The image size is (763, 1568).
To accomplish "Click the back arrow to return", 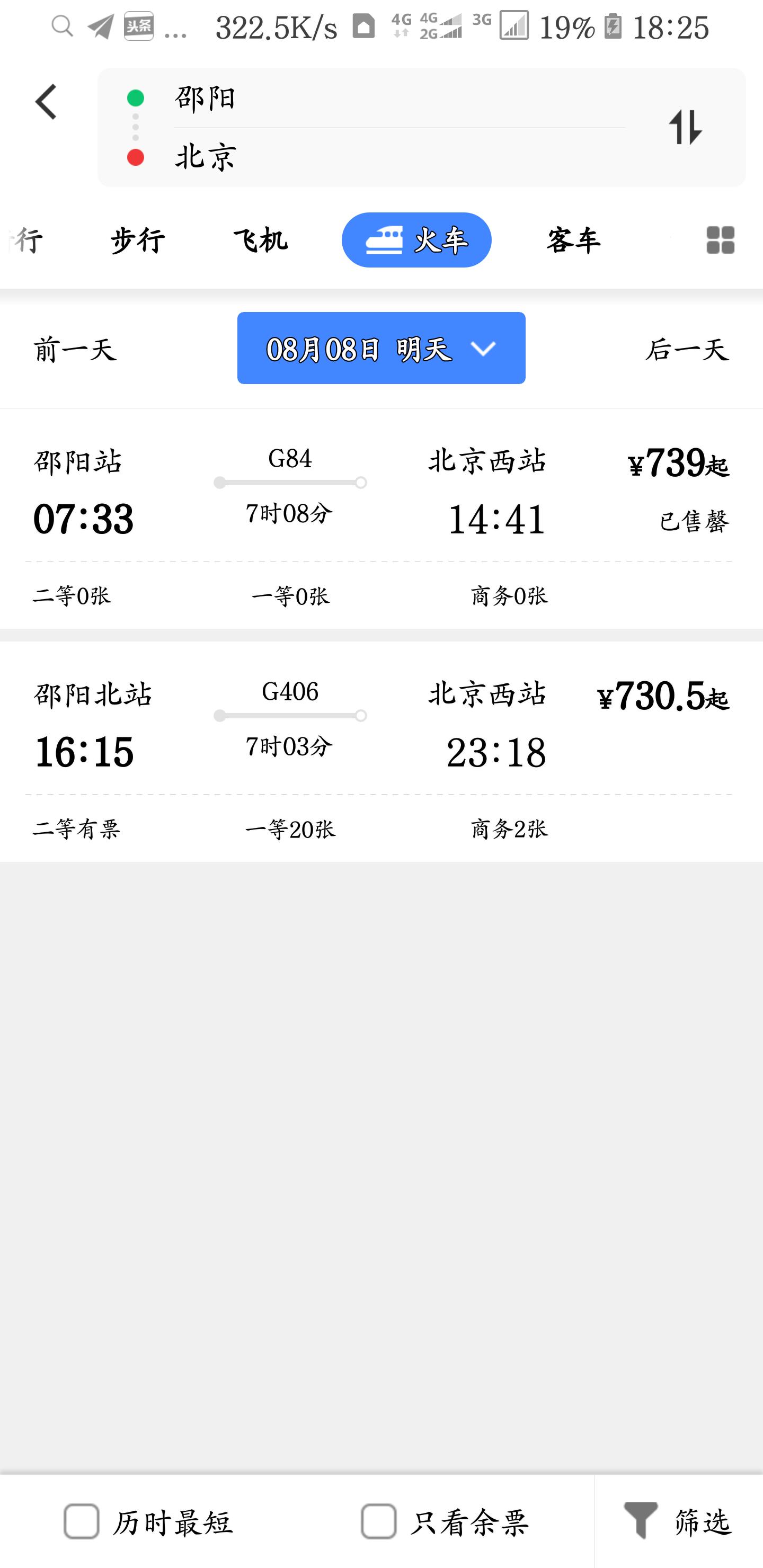I will click(x=46, y=101).
